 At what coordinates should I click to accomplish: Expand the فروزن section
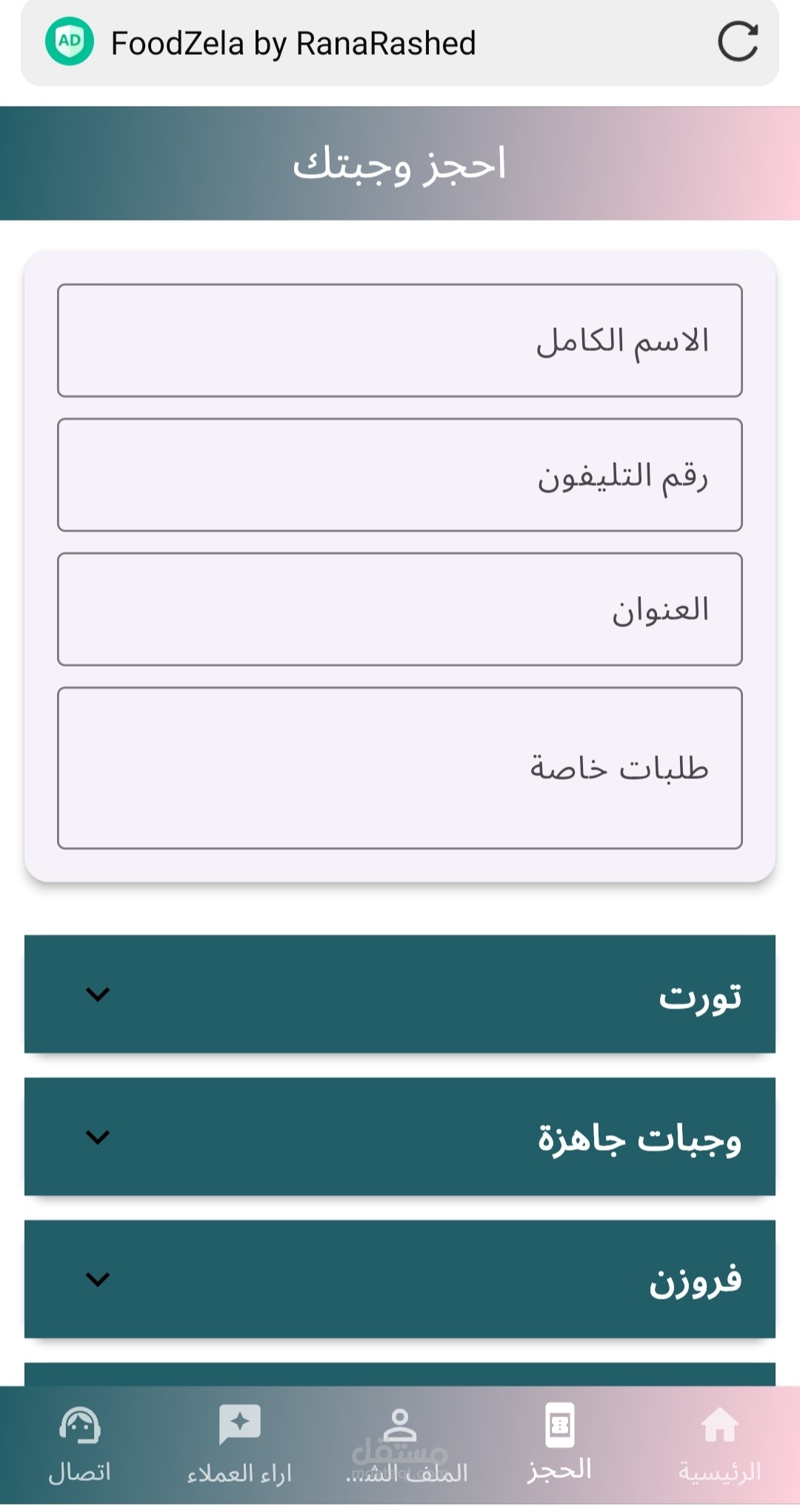400,1279
